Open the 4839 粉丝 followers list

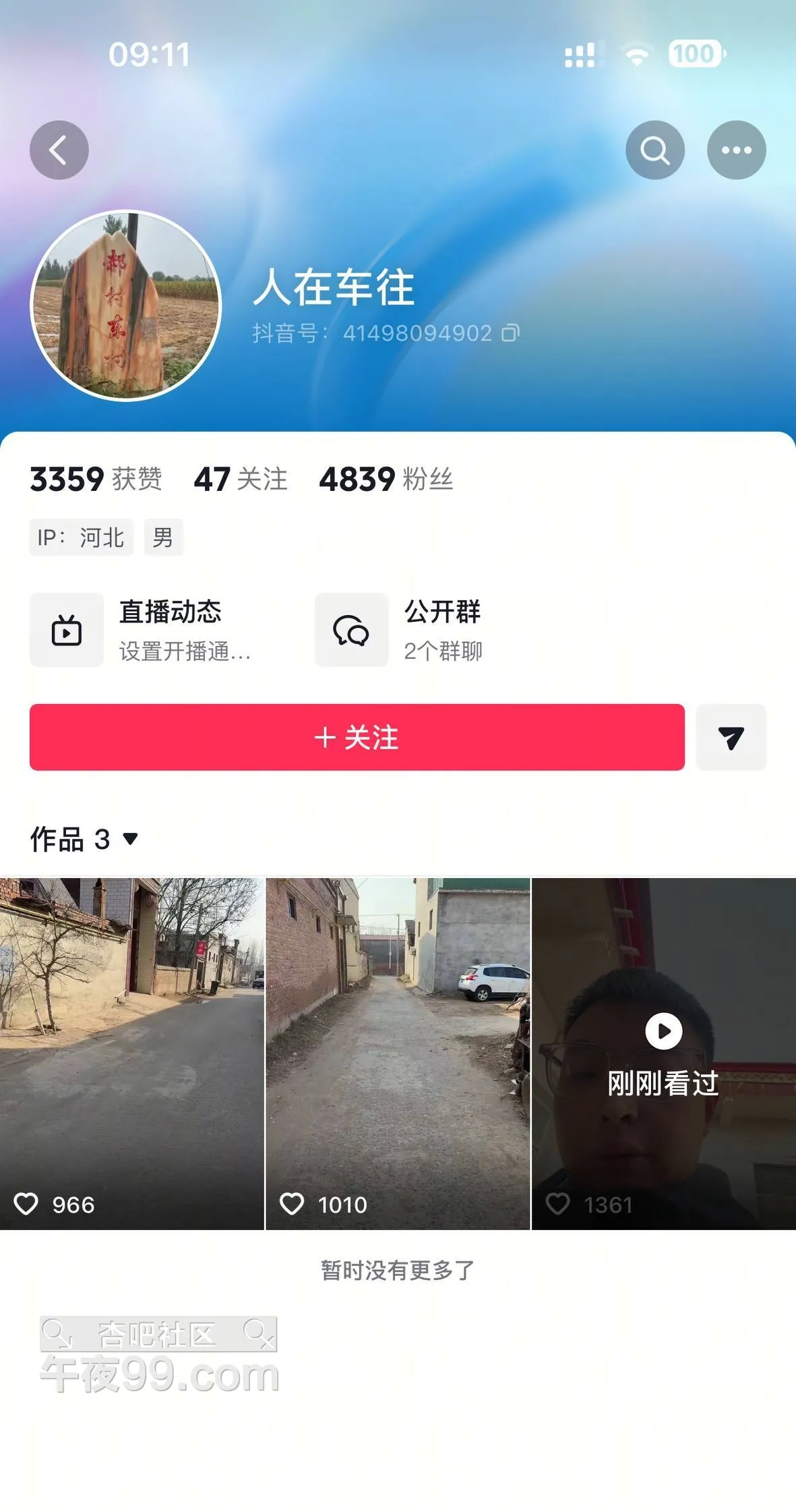[x=386, y=479]
